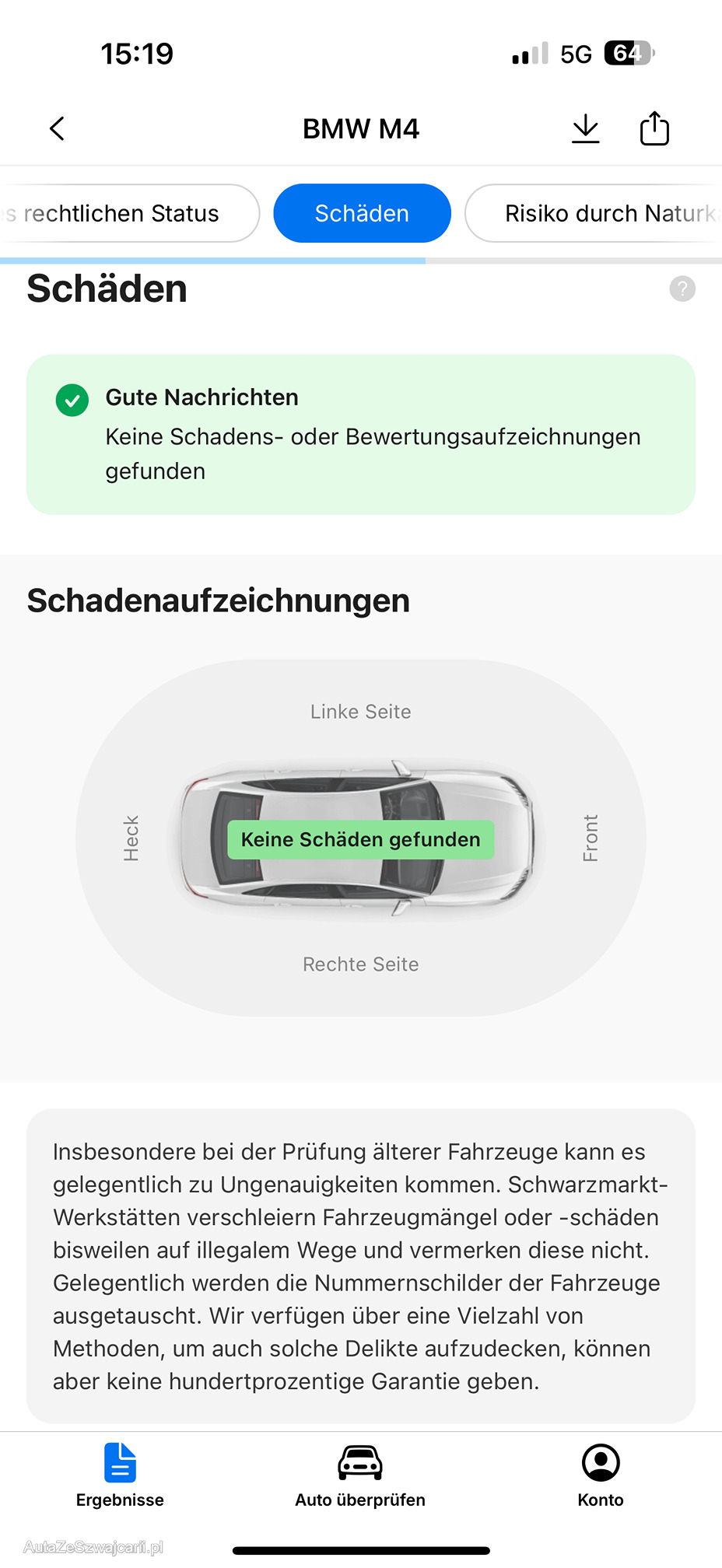
Task: Switch to the rechtlichen Status section
Action: 124,213
